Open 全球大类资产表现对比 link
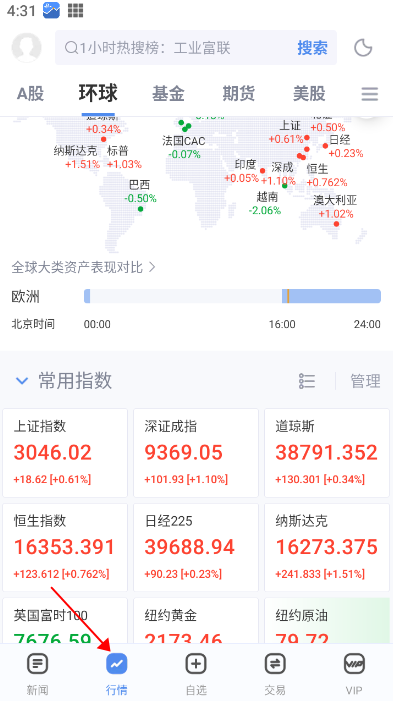The width and height of the screenshot is (393, 701). 84,267
